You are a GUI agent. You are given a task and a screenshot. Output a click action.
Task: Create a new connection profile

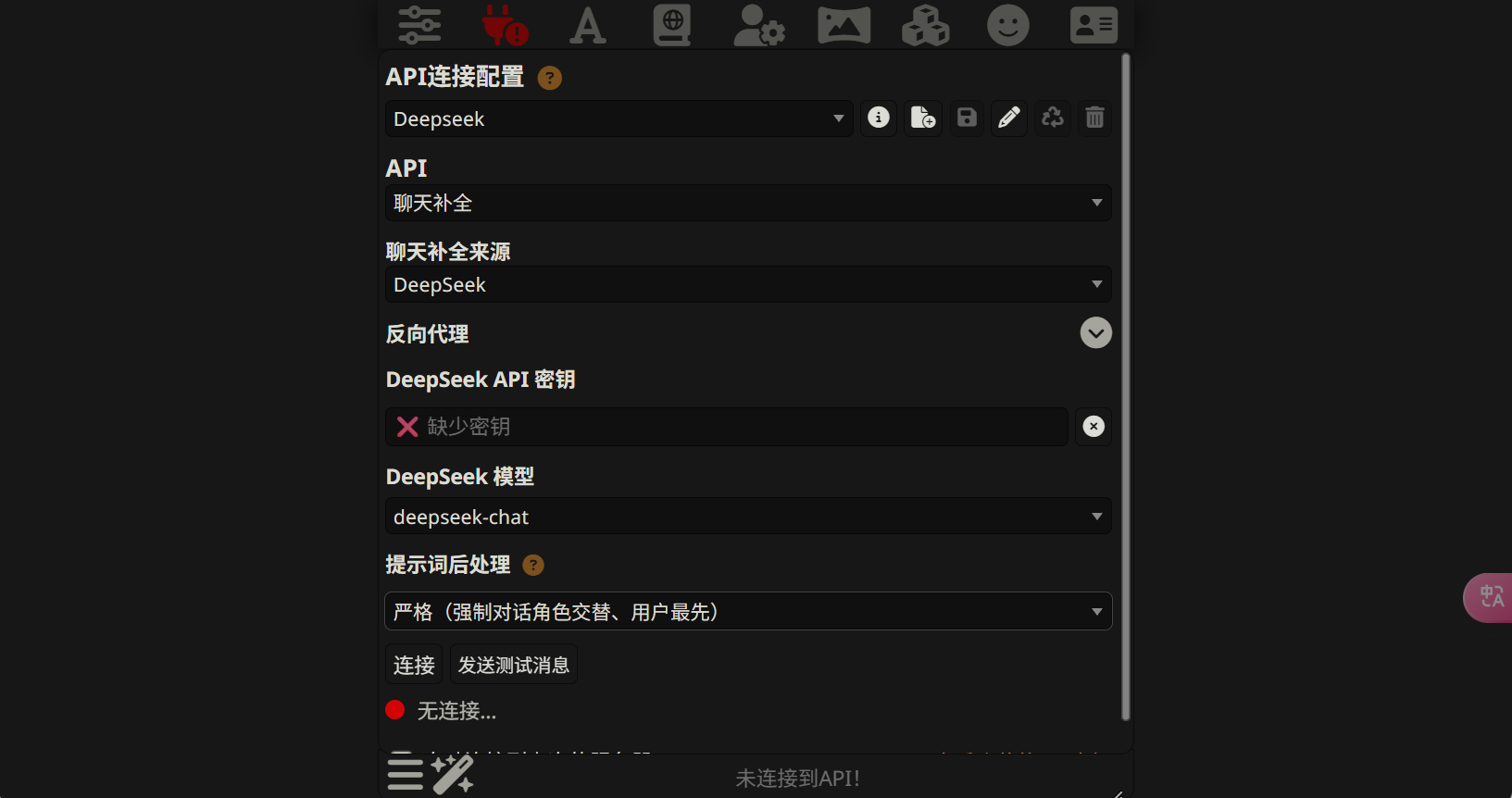tap(923, 118)
